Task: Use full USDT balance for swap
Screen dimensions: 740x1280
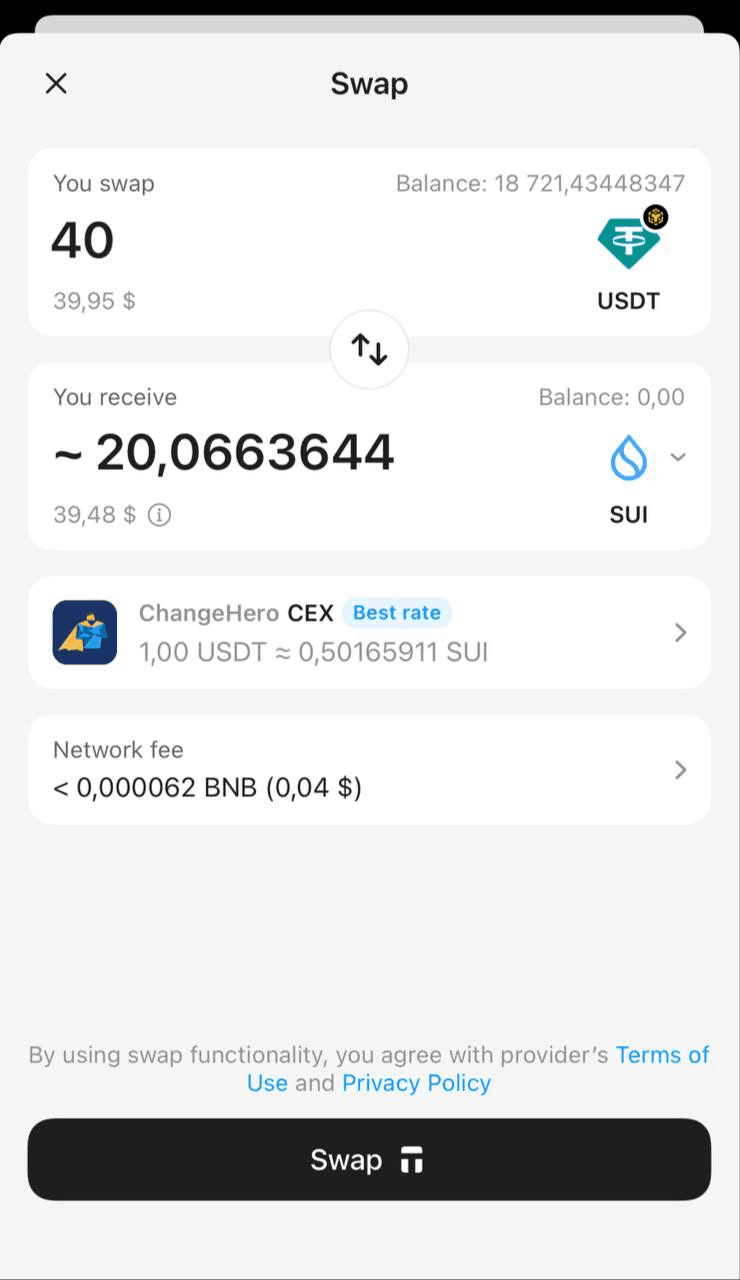Action: click(x=540, y=184)
